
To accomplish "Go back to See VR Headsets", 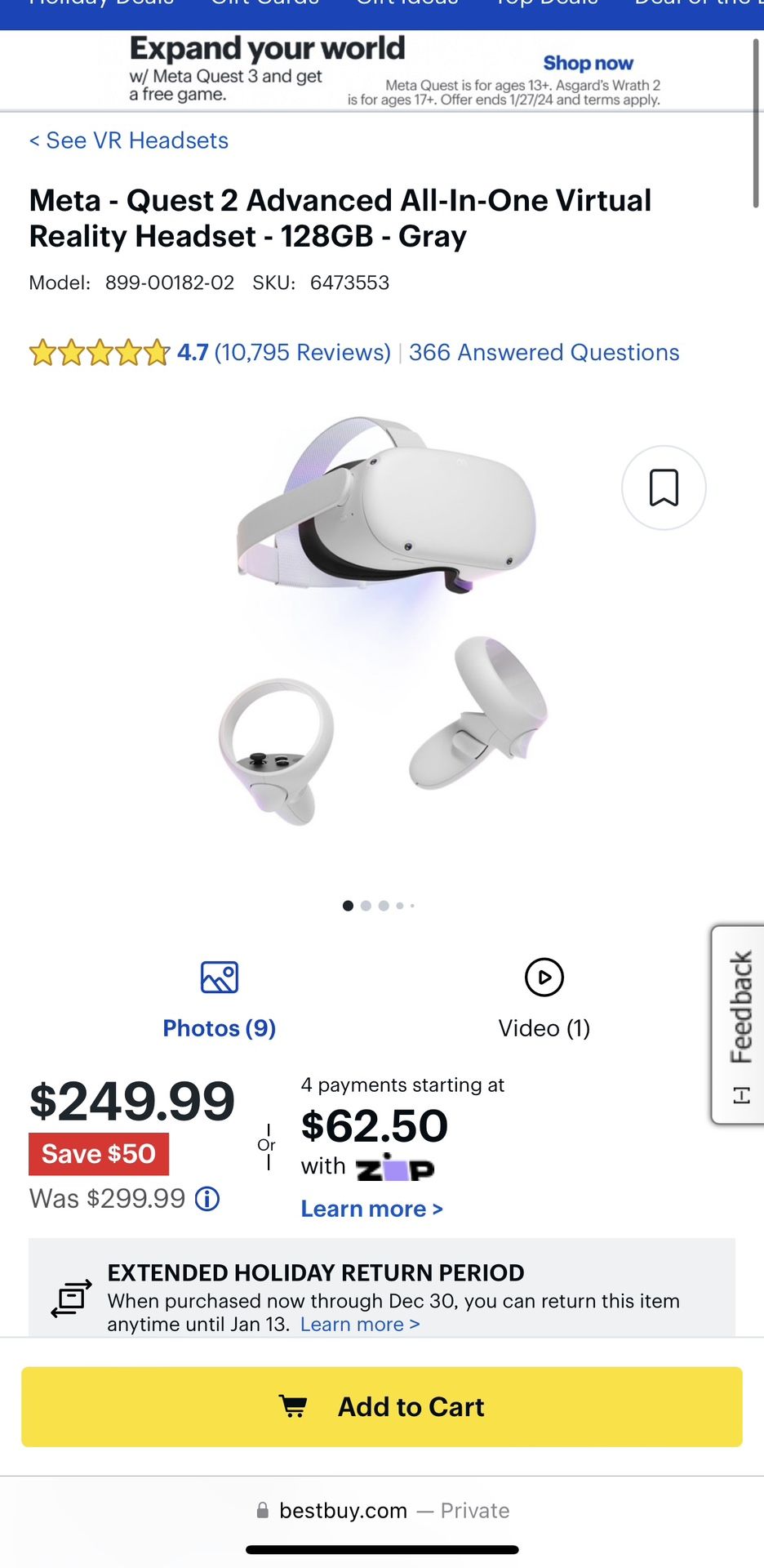I will (x=129, y=140).
